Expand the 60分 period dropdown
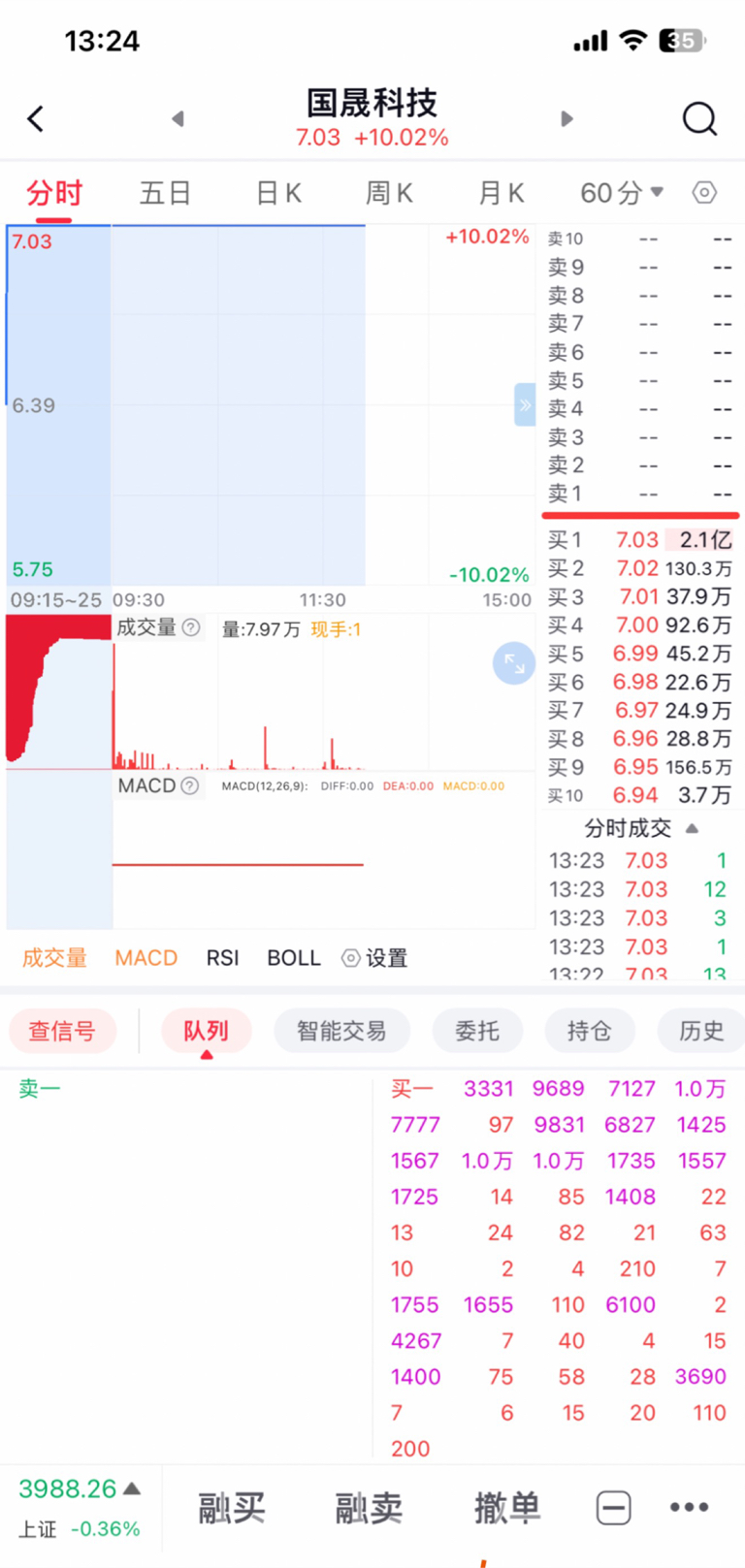 tap(622, 193)
